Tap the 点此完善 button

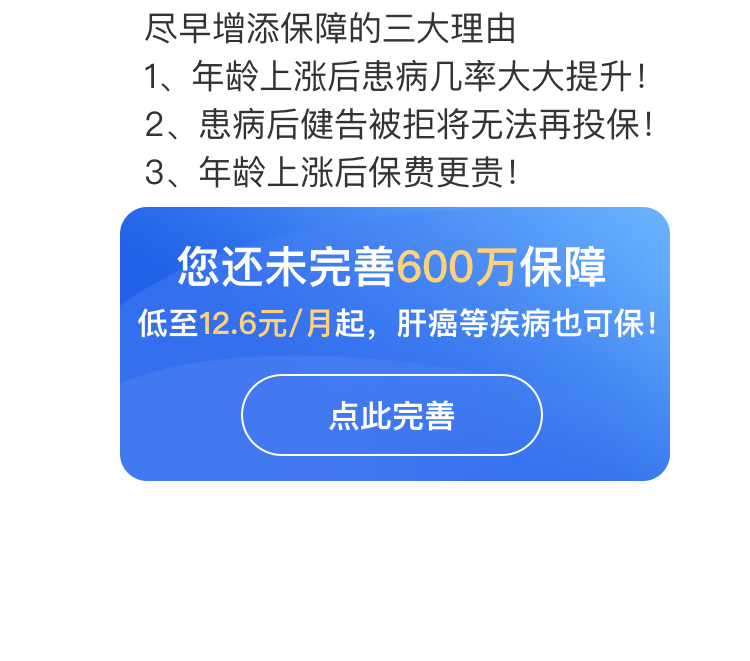click(x=391, y=415)
